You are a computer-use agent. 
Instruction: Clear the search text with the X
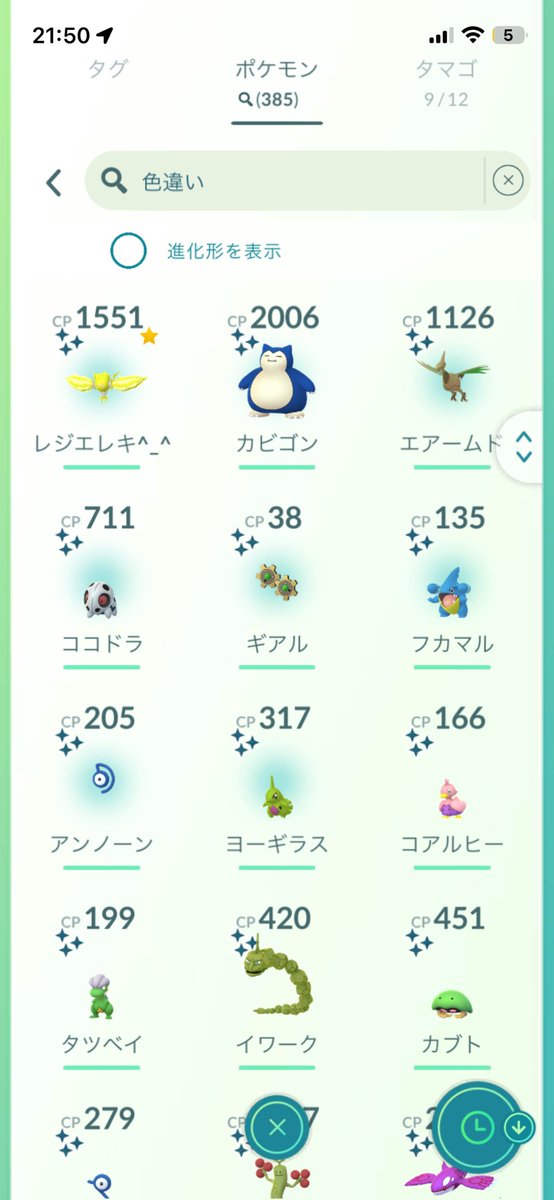pyautogui.click(x=508, y=181)
